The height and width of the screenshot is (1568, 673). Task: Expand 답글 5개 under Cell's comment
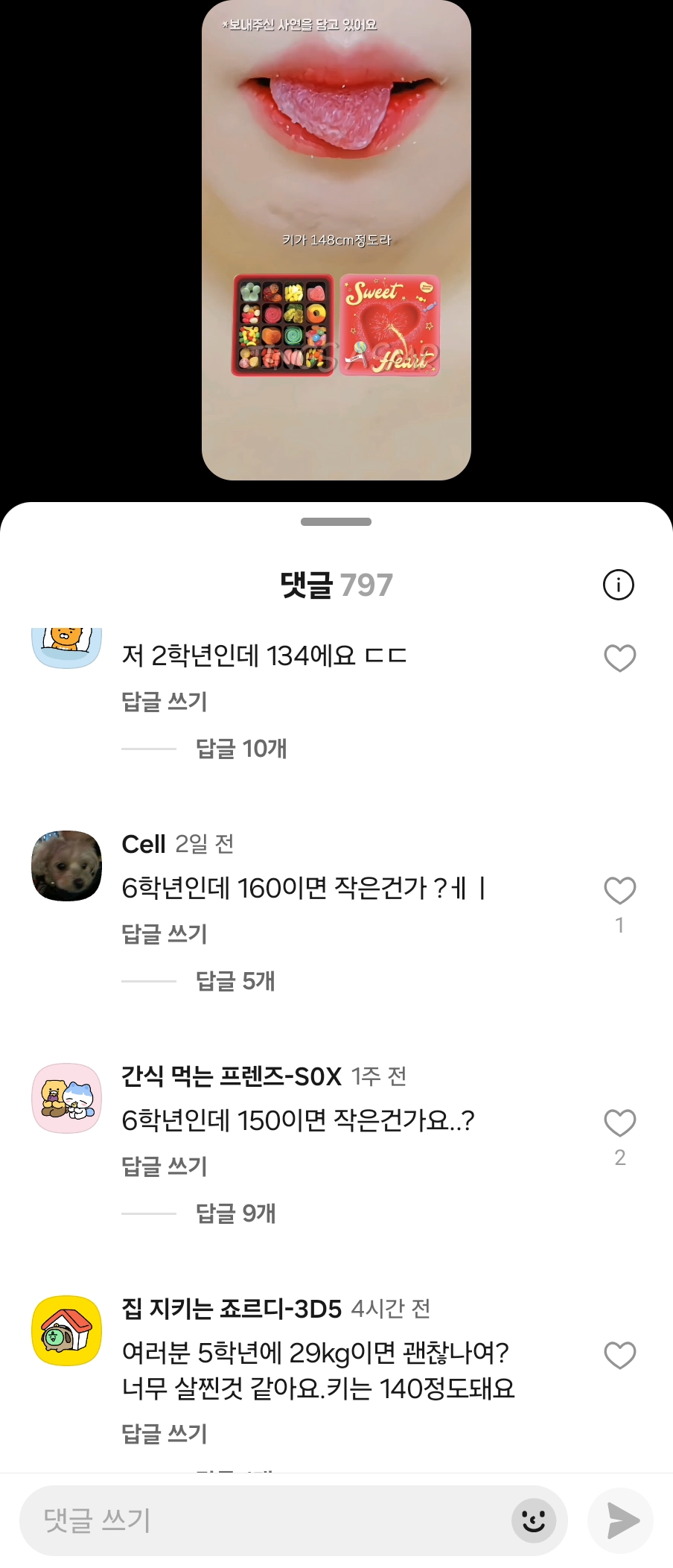235,981
